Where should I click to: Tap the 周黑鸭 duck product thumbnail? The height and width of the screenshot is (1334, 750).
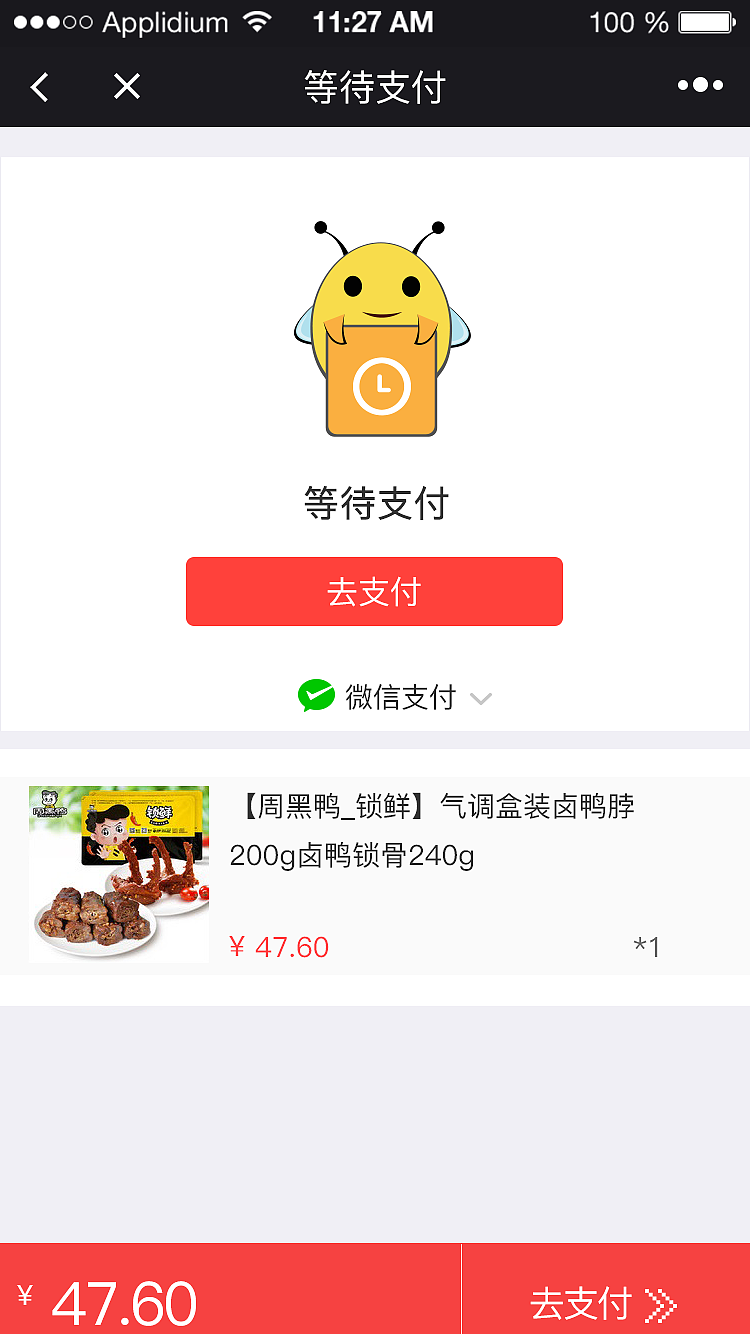point(118,873)
